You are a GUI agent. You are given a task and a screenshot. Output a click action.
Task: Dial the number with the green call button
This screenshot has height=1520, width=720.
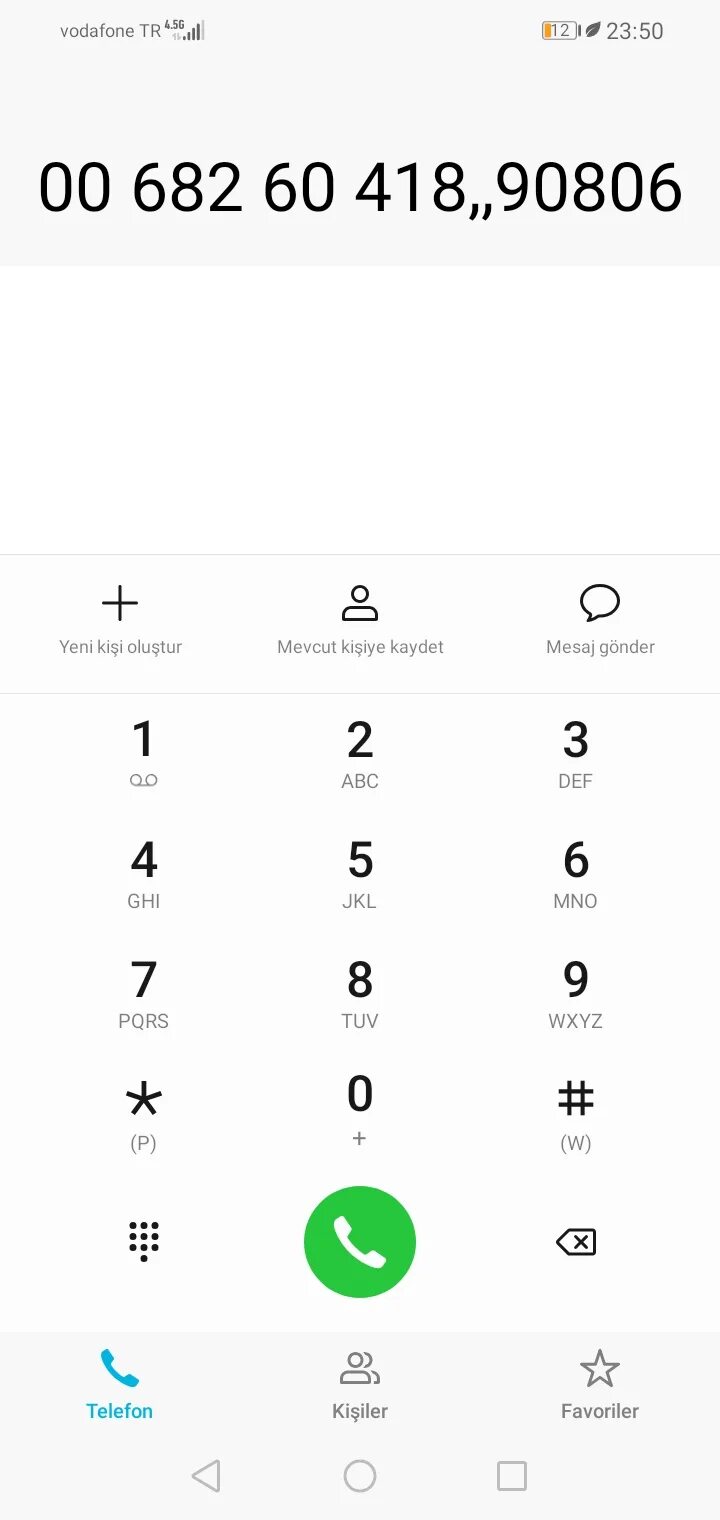click(360, 1242)
